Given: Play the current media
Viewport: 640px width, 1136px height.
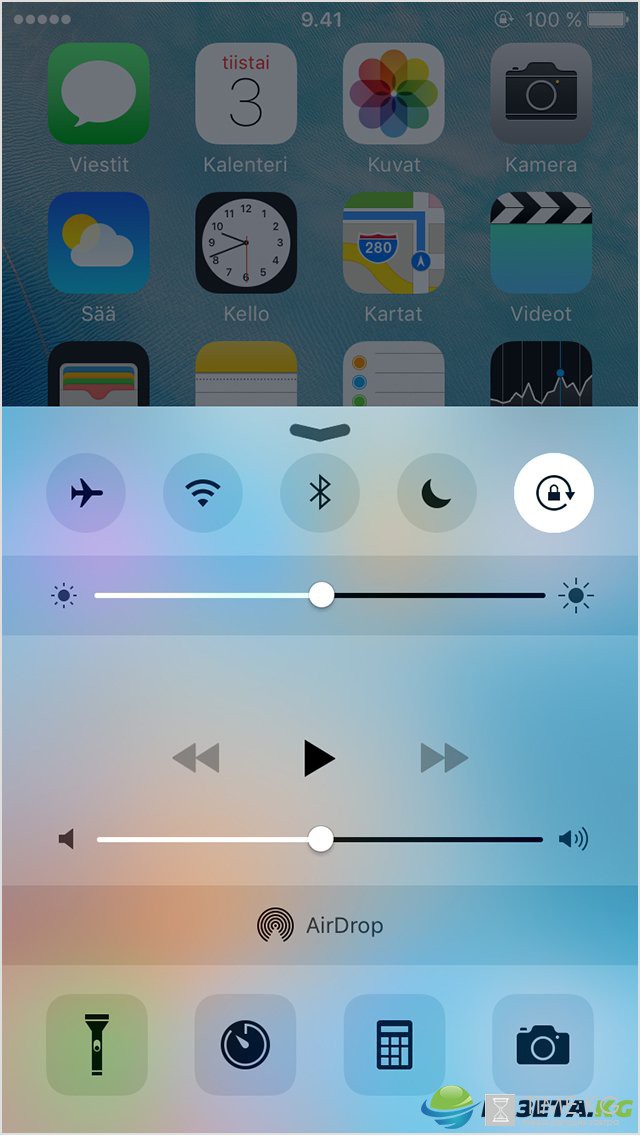Looking at the screenshot, I should (319, 759).
